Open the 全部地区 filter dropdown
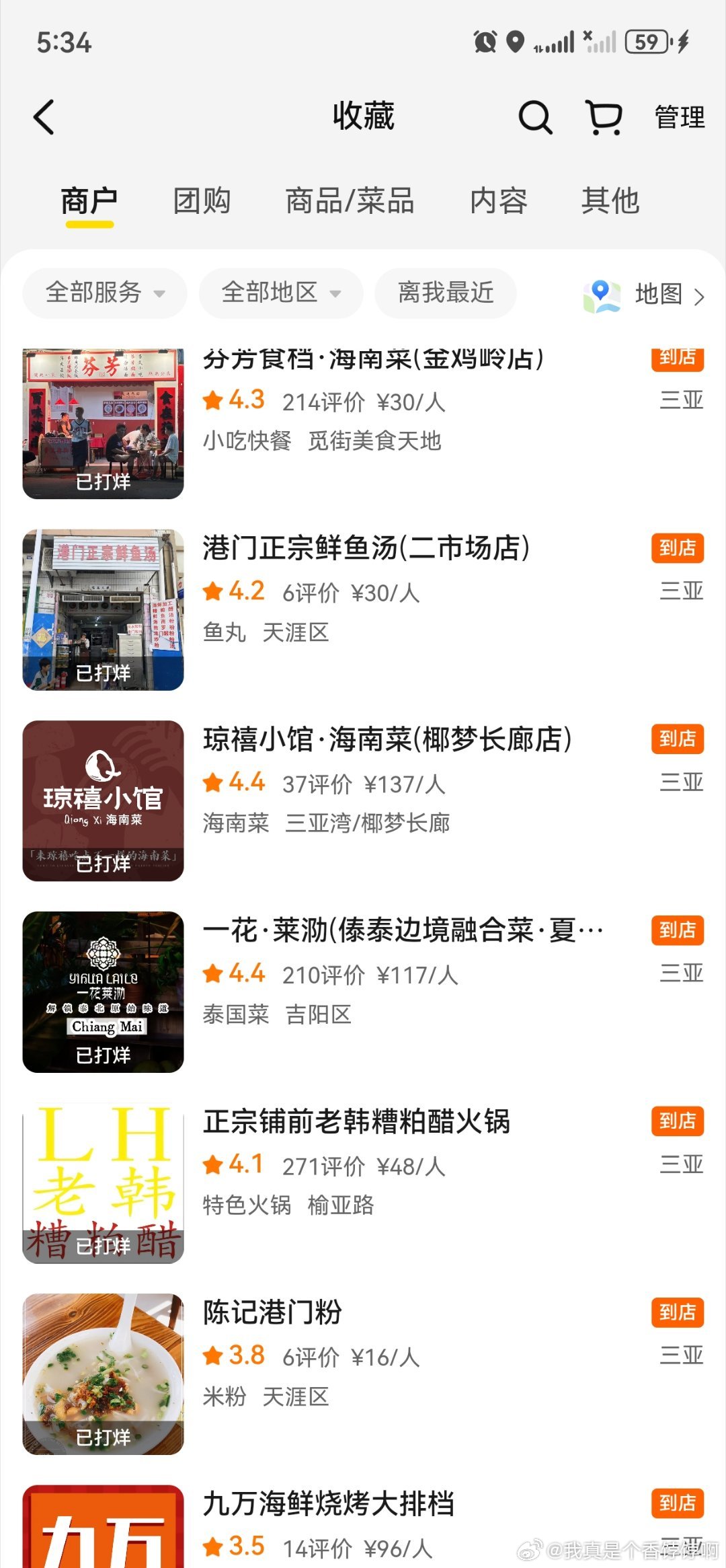Image resolution: width=726 pixels, height=1568 pixels. click(x=280, y=293)
